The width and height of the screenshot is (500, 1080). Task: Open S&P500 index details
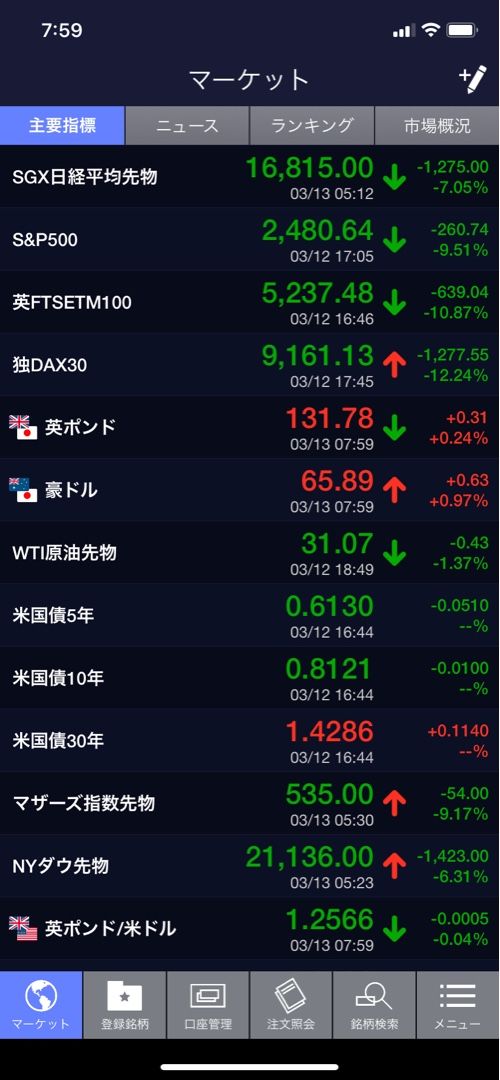tap(250, 239)
